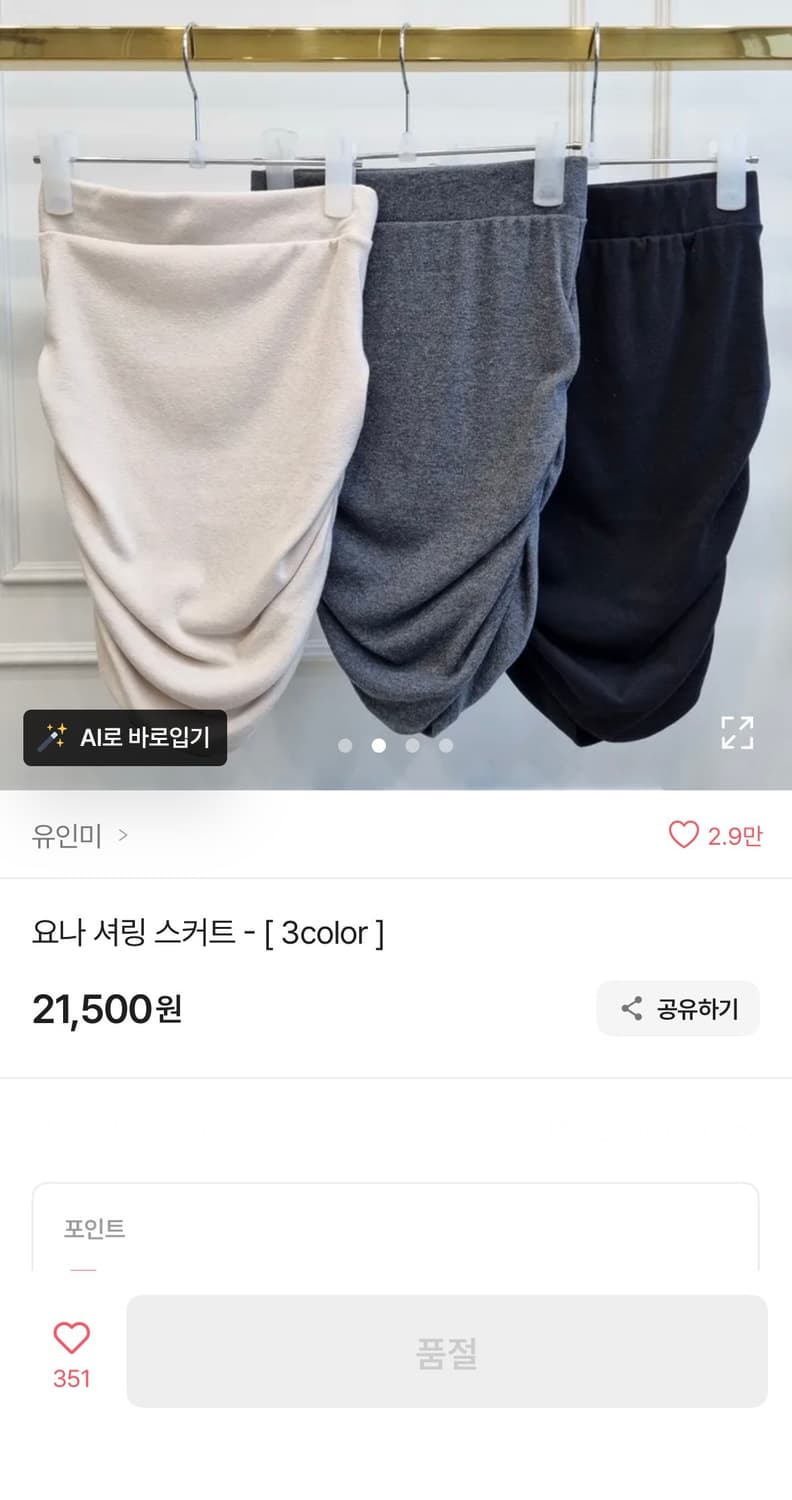The width and height of the screenshot is (792, 1500).
Task: Toggle like on the product showing 2.9만 hearts
Action: tap(684, 835)
